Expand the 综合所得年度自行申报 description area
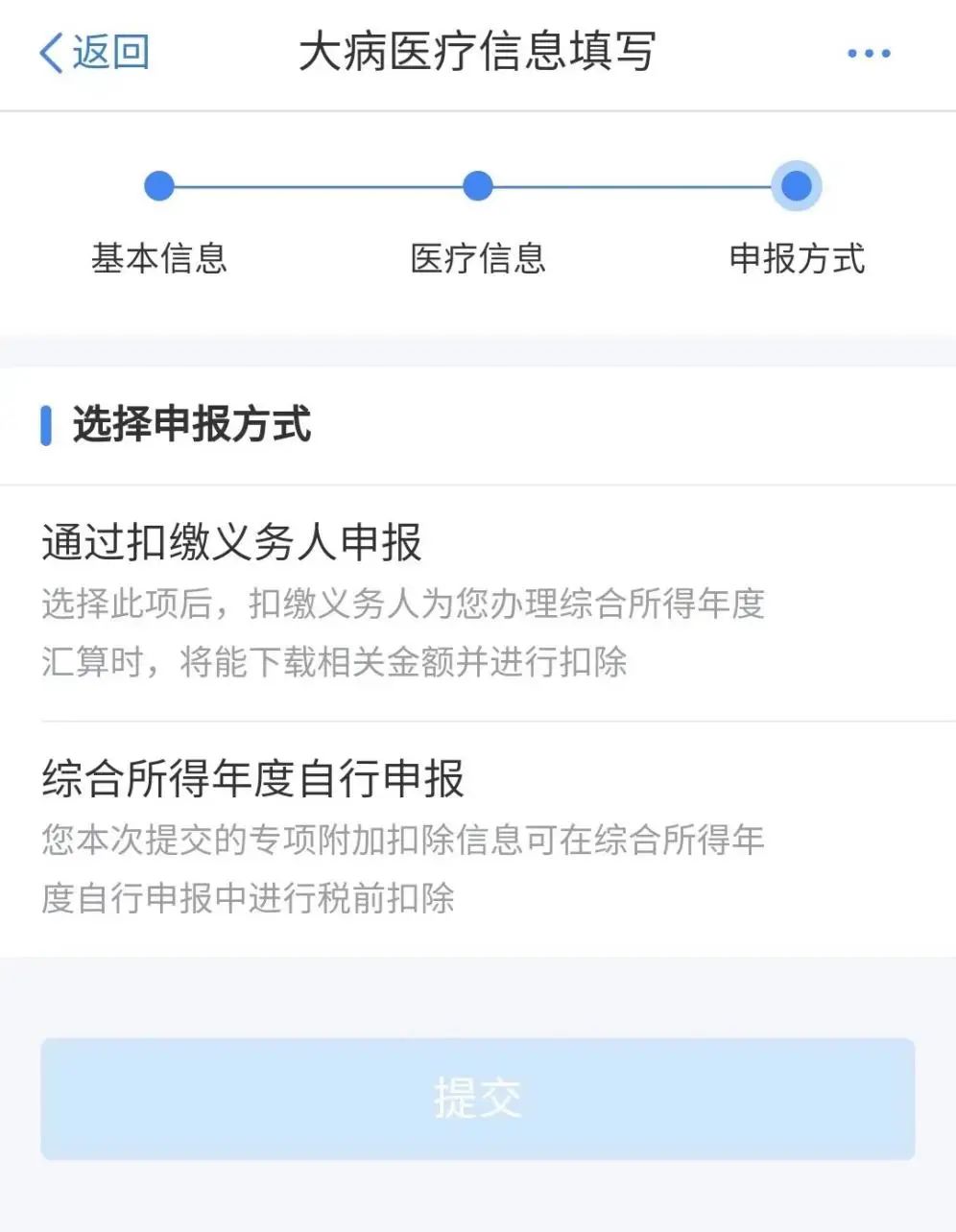The height and width of the screenshot is (1232, 956). (x=401, y=868)
